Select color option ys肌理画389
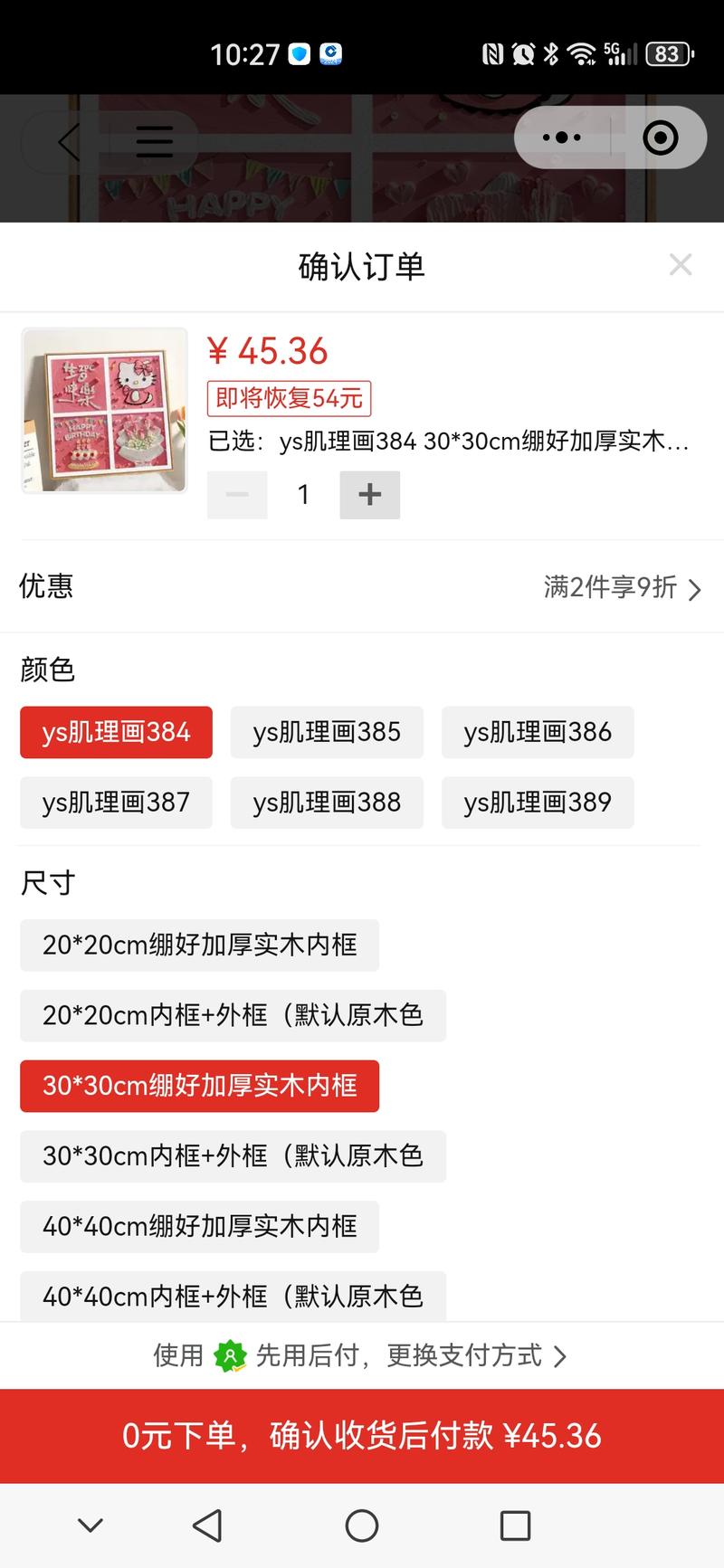 click(x=537, y=803)
